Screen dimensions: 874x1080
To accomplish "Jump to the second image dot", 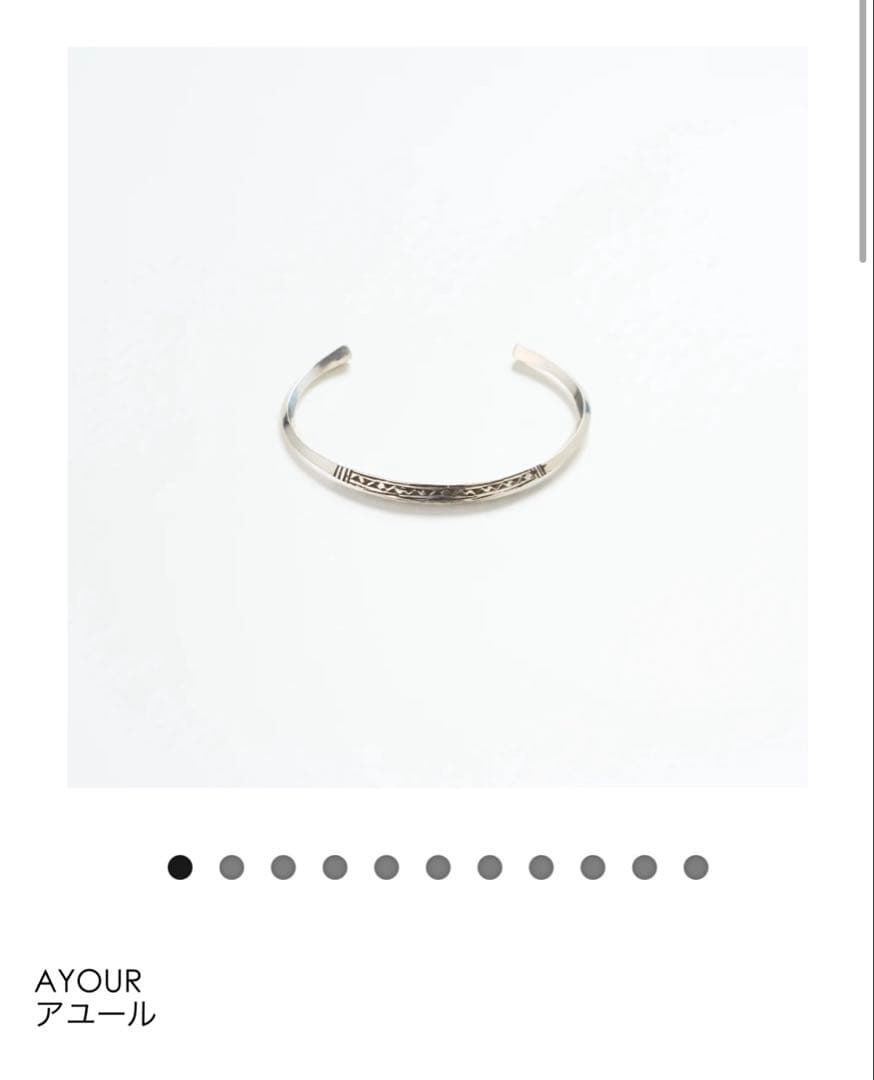I will [231, 867].
